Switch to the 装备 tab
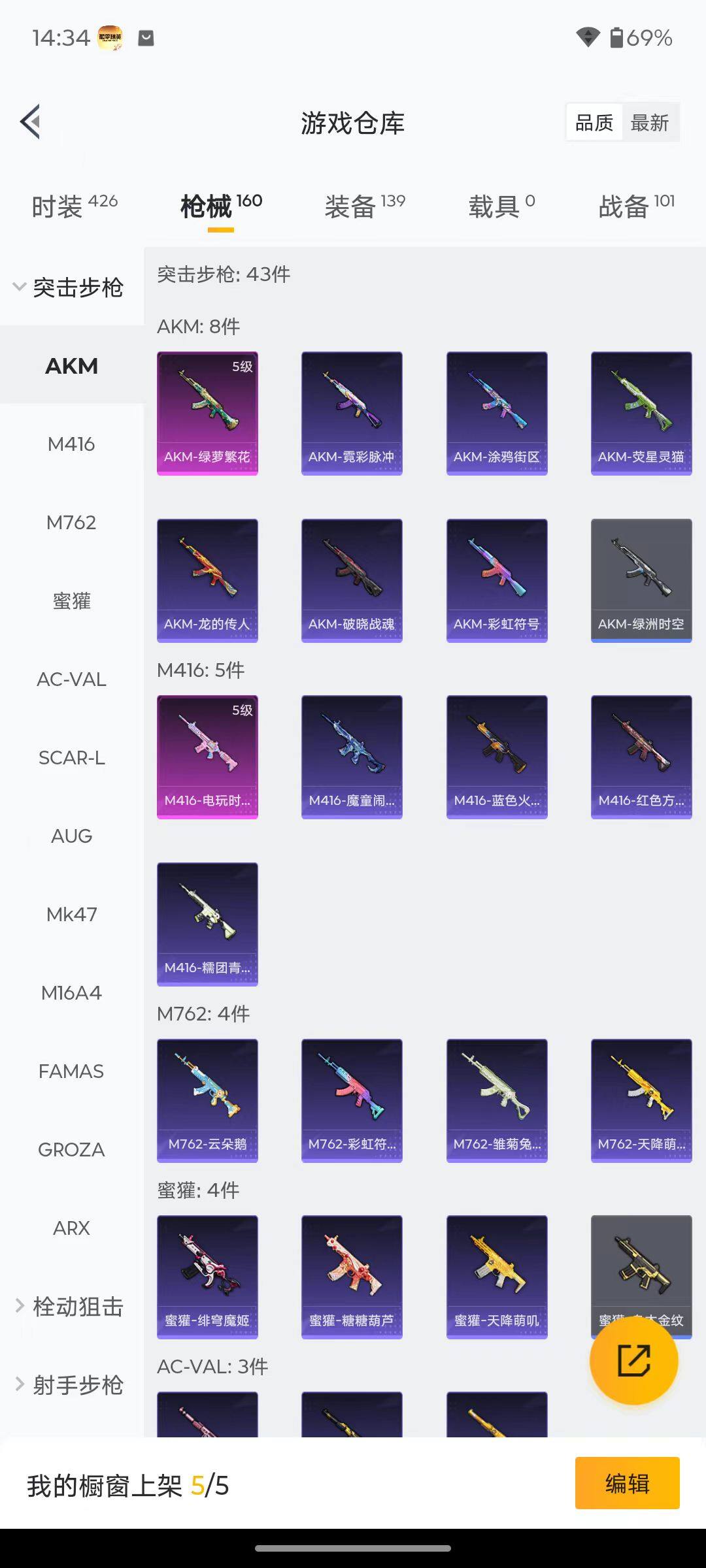This screenshot has width=706, height=1568. [x=364, y=206]
